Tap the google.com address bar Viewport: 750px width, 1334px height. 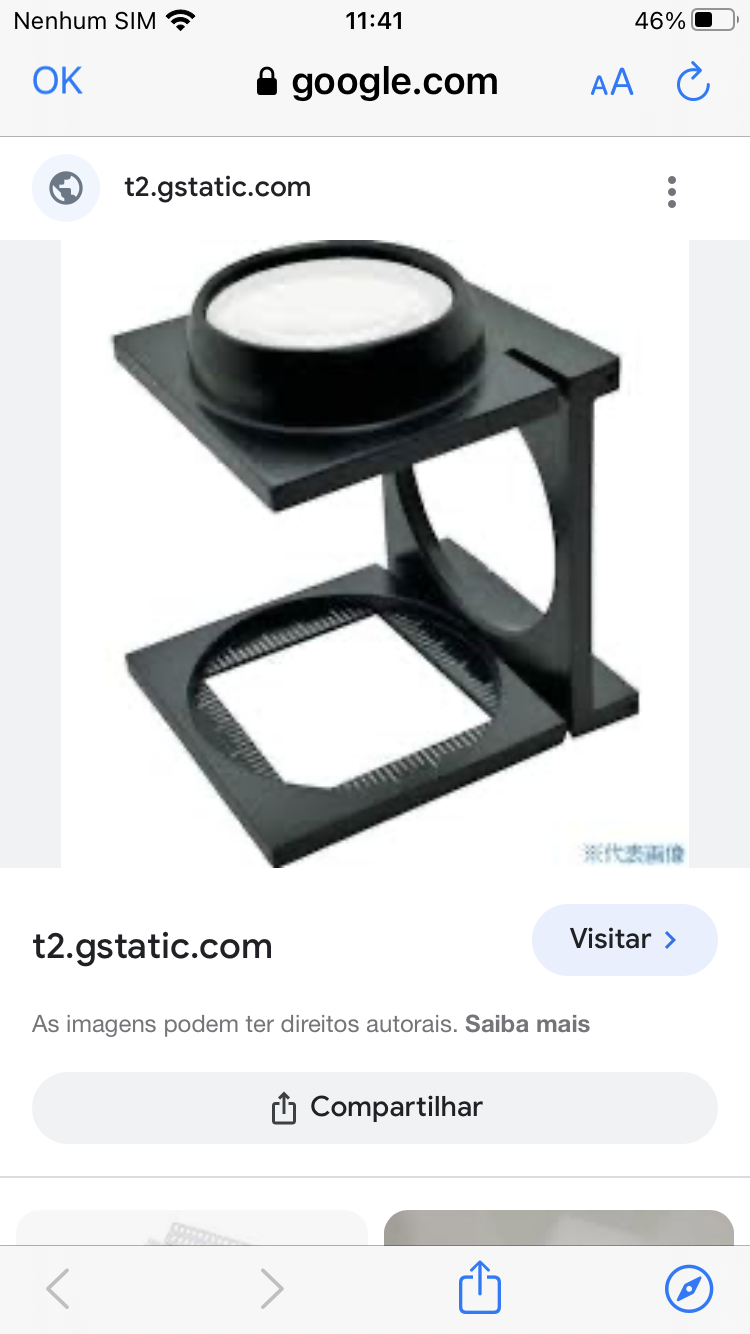pos(377,82)
